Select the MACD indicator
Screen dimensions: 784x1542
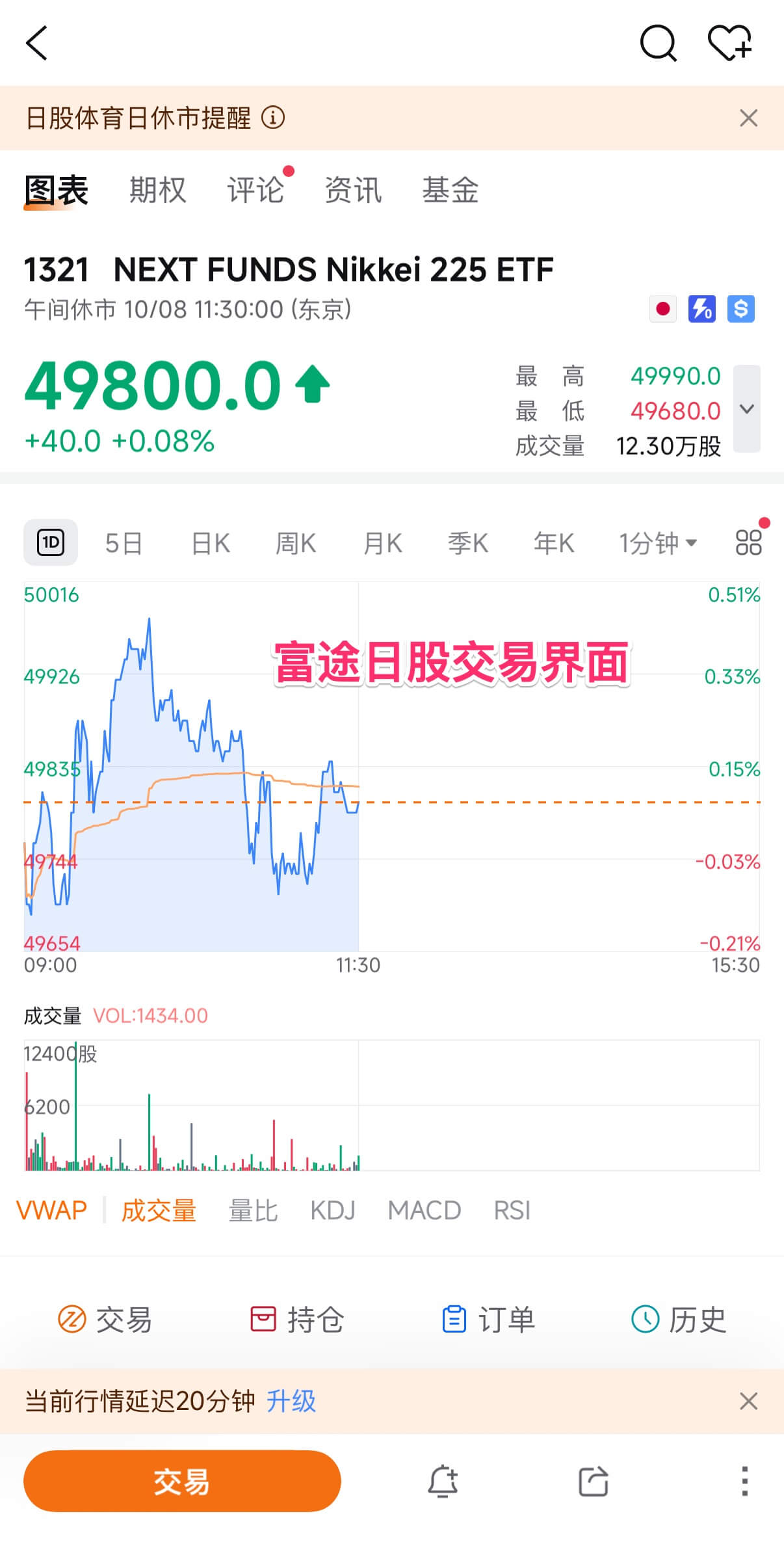pos(424,1210)
